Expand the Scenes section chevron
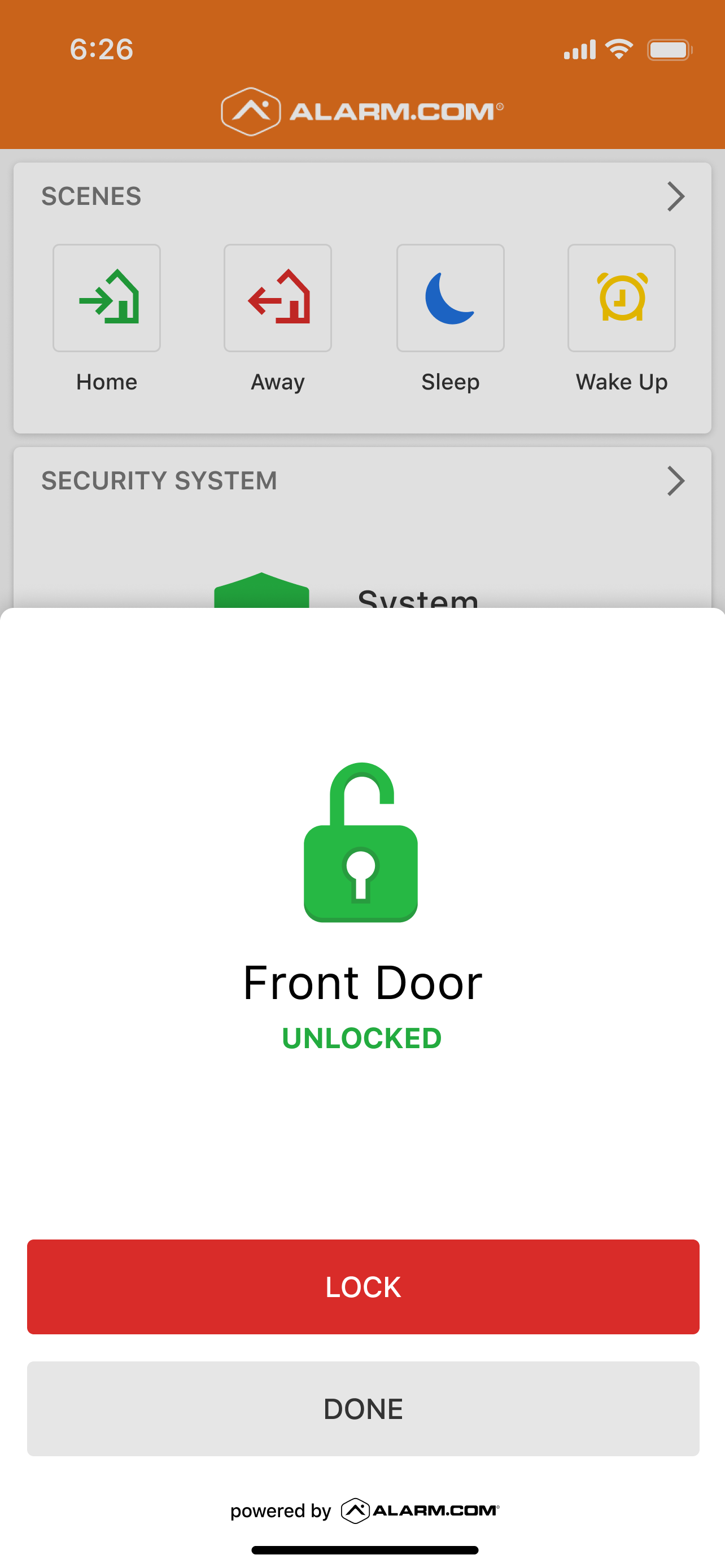 [675, 196]
